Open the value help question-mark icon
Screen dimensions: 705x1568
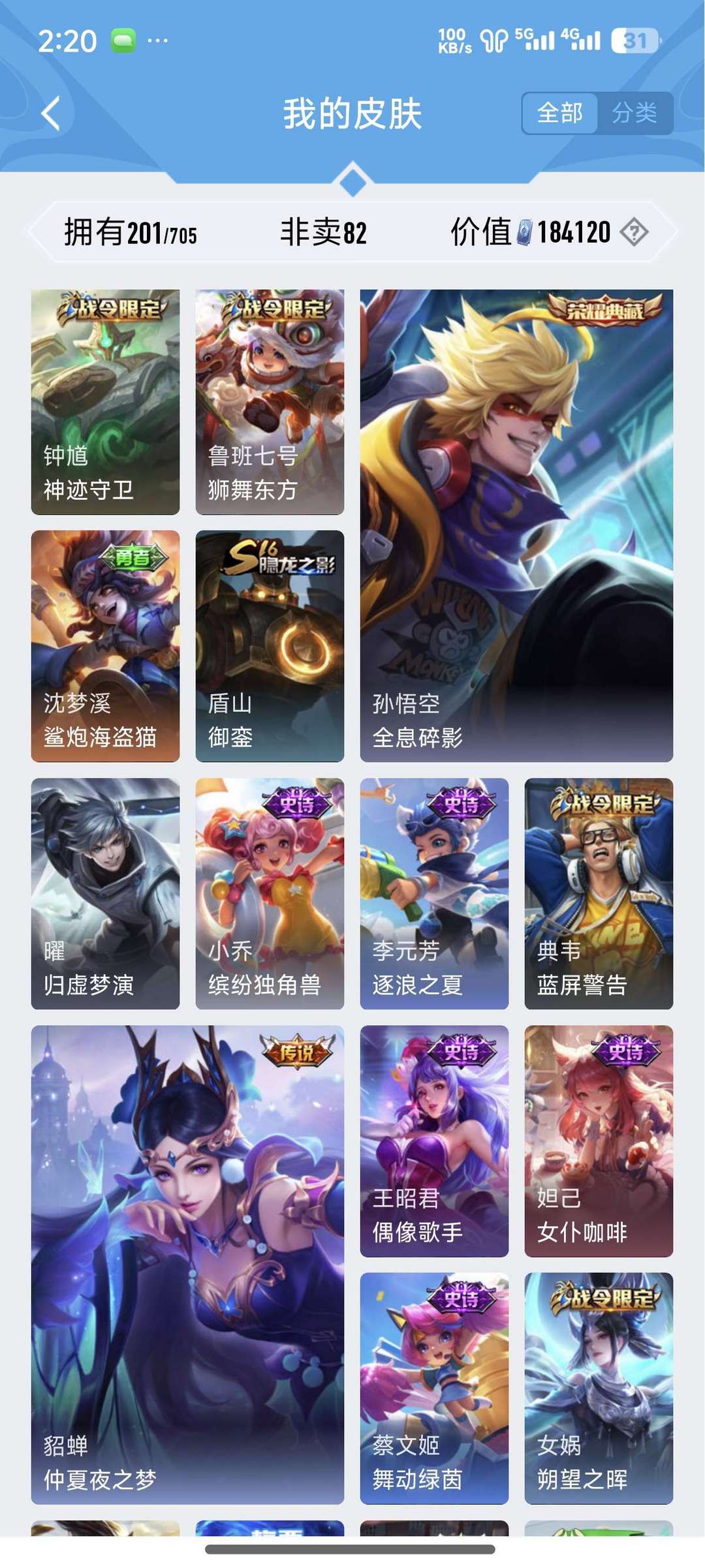634,232
